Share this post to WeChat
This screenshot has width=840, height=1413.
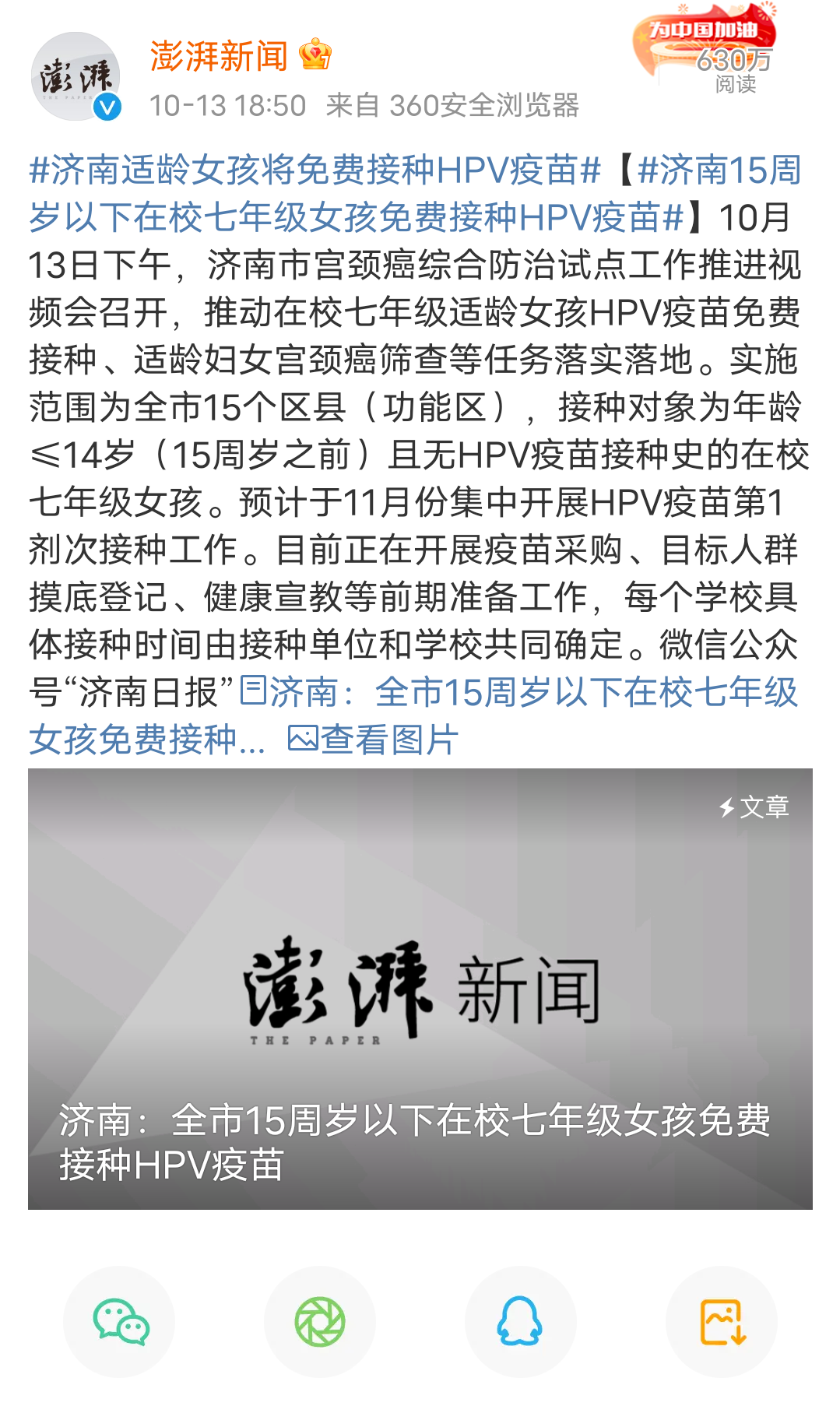[119, 1321]
